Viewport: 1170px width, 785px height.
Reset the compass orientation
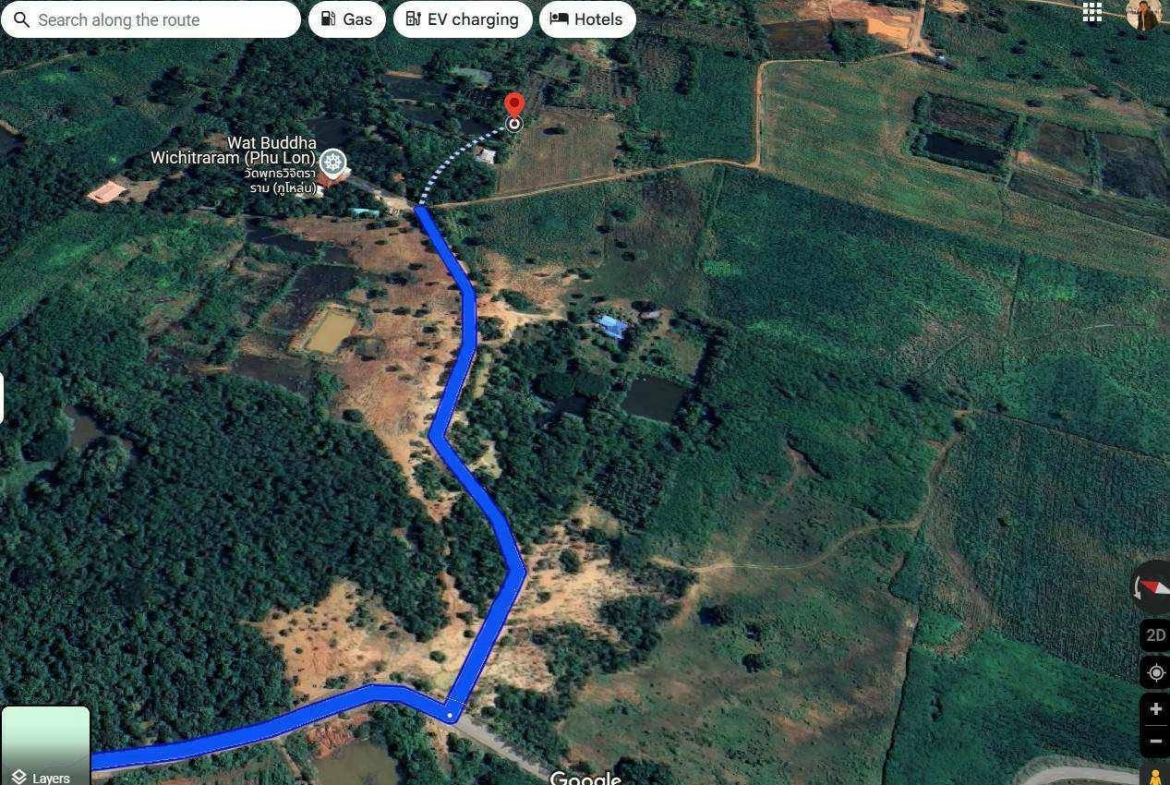point(1153,588)
